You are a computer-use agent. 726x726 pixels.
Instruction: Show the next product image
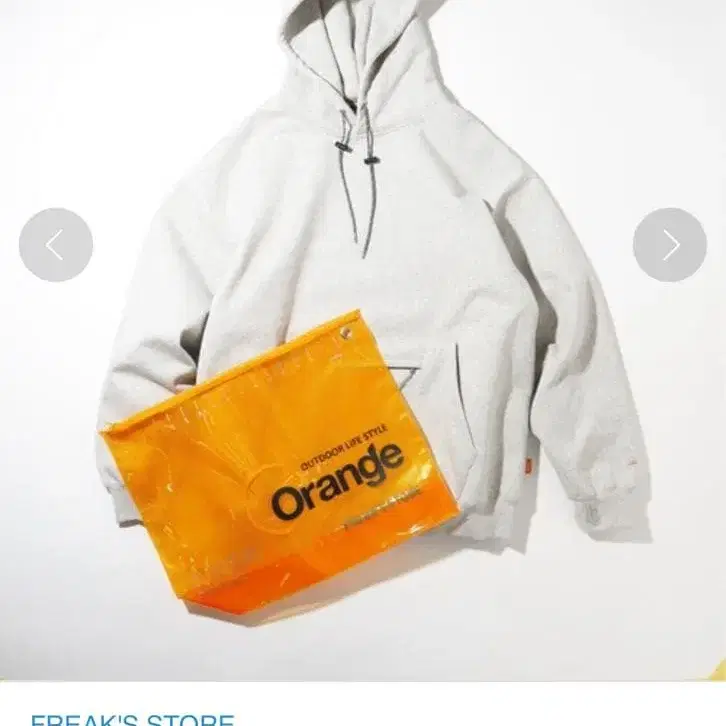(669, 245)
